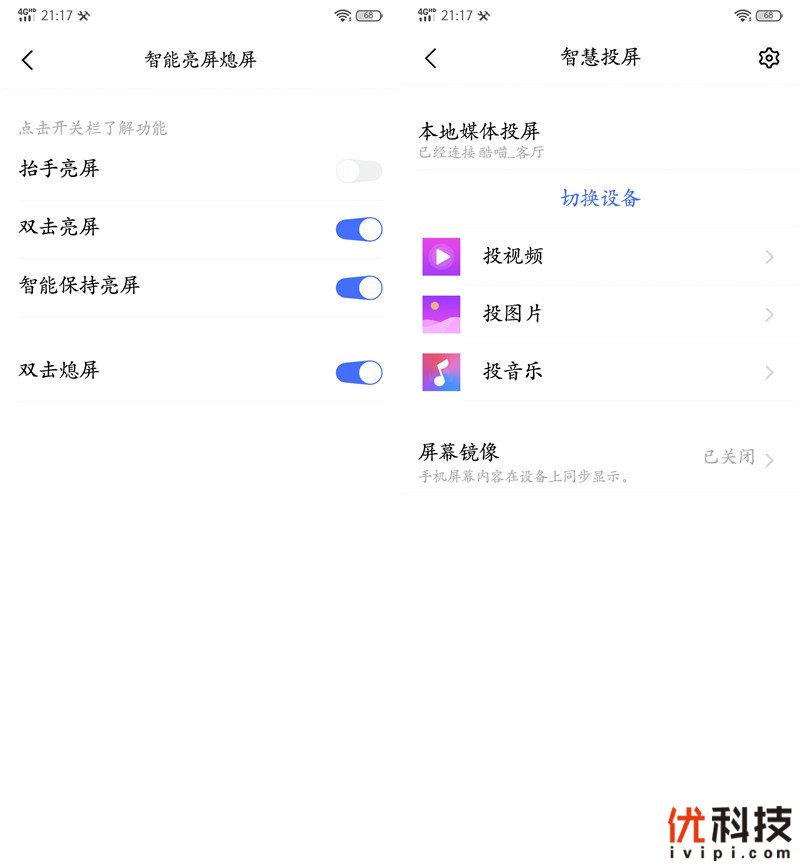Select the 投图片 picture cast icon
Screen dimensions: 800x866
441,314
